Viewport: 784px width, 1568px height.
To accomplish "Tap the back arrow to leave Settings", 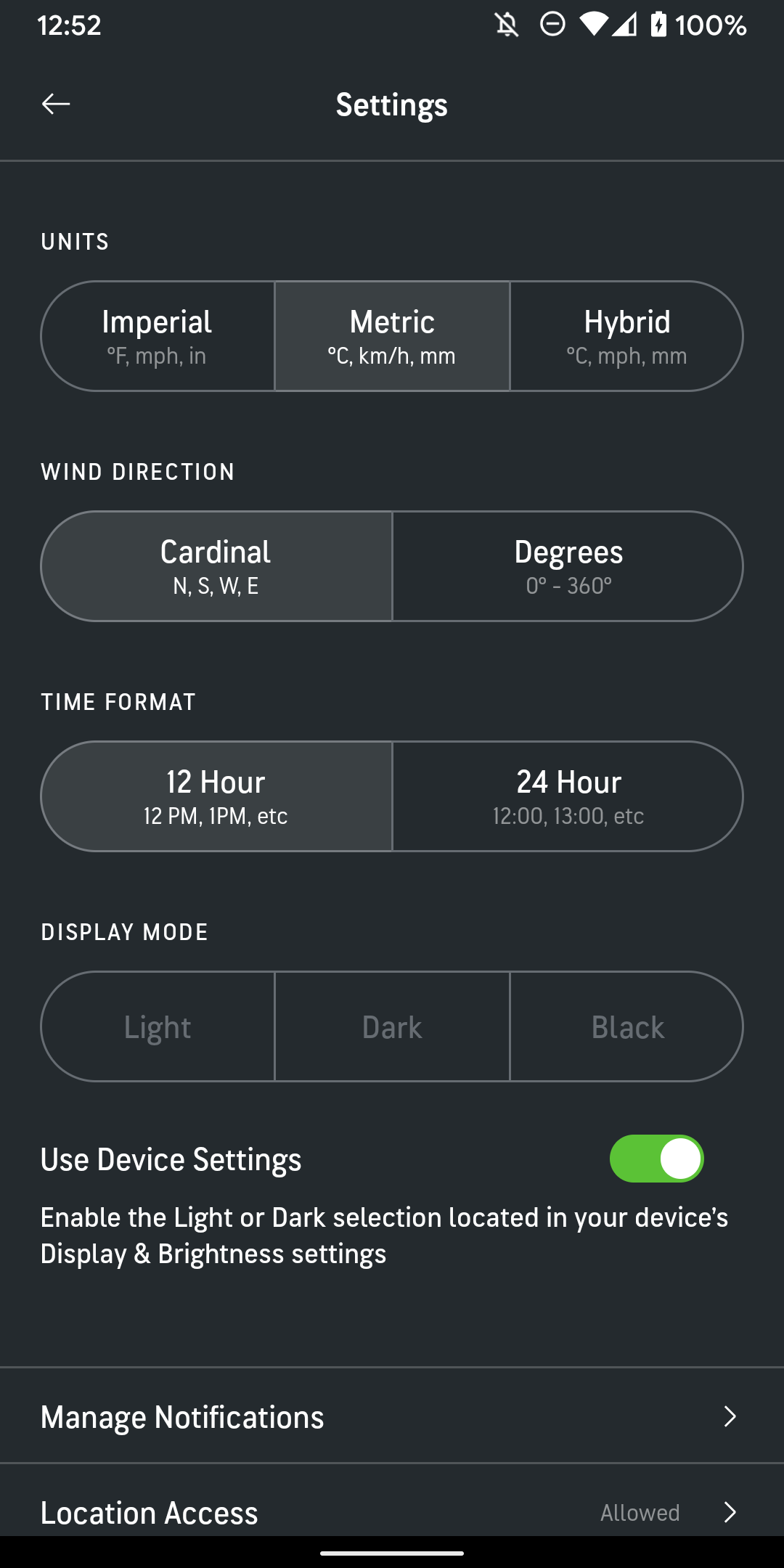I will coord(55,105).
